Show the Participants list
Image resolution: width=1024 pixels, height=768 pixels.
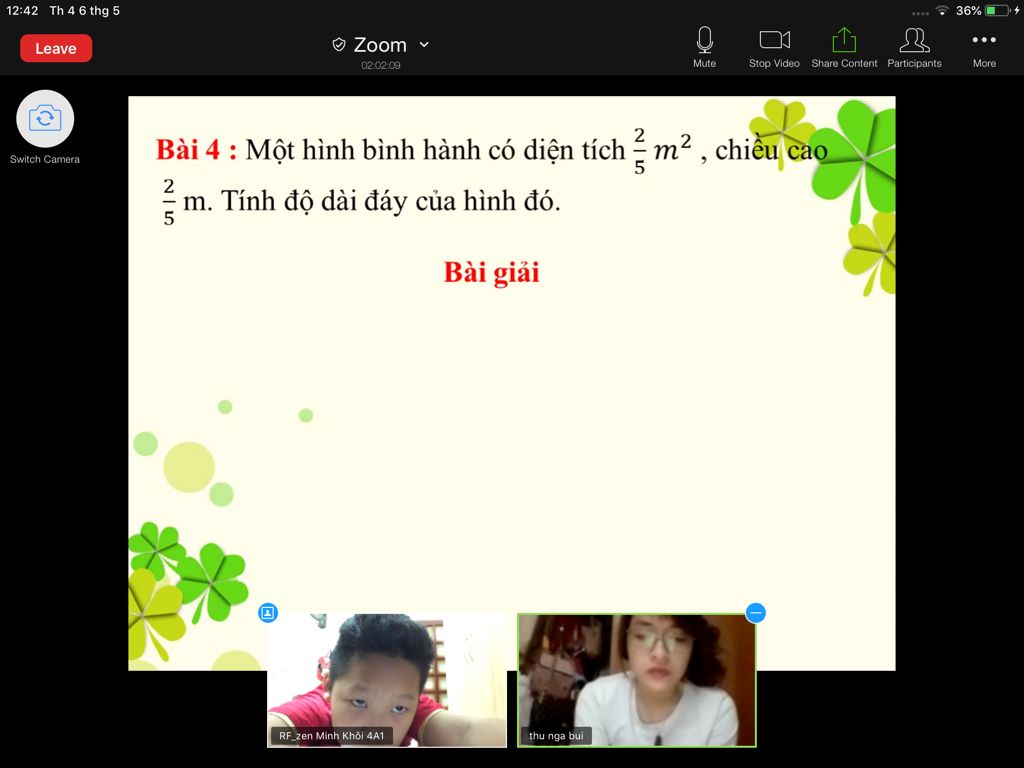914,47
